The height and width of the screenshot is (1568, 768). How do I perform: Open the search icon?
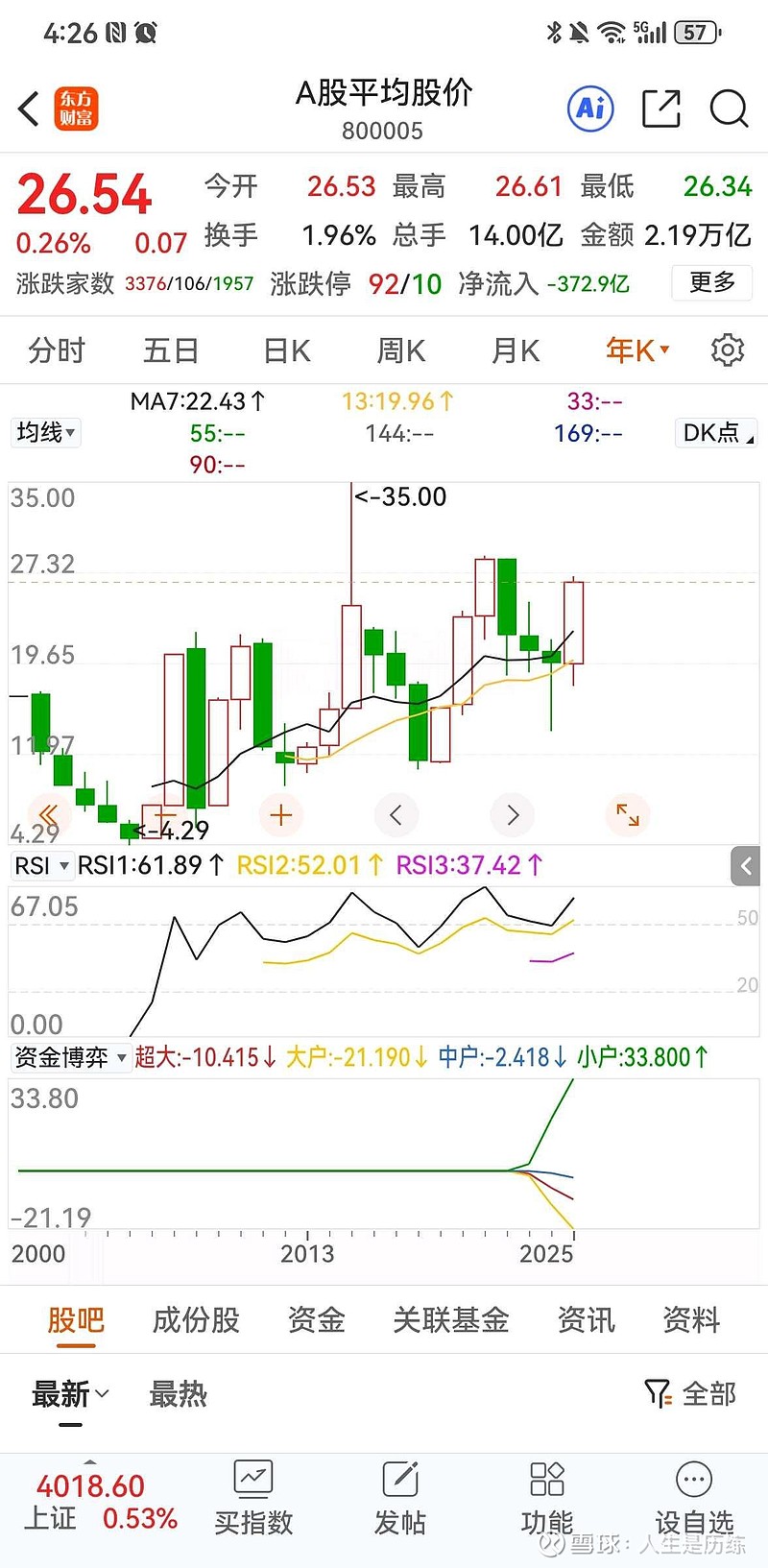[730, 109]
